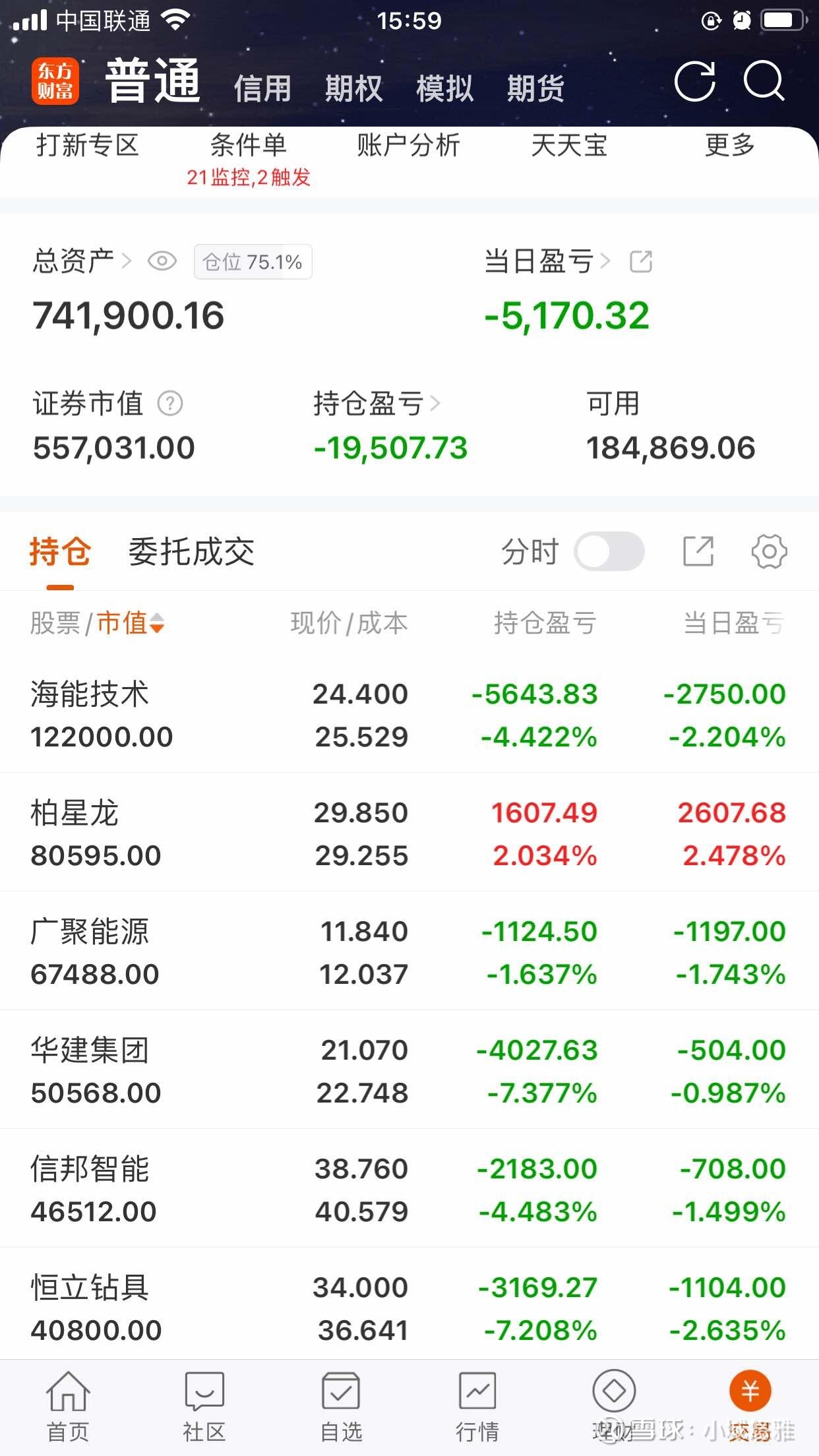Hide total assets using the eye toggle
This screenshot has height=1456, width=819.
click(162, 261)
